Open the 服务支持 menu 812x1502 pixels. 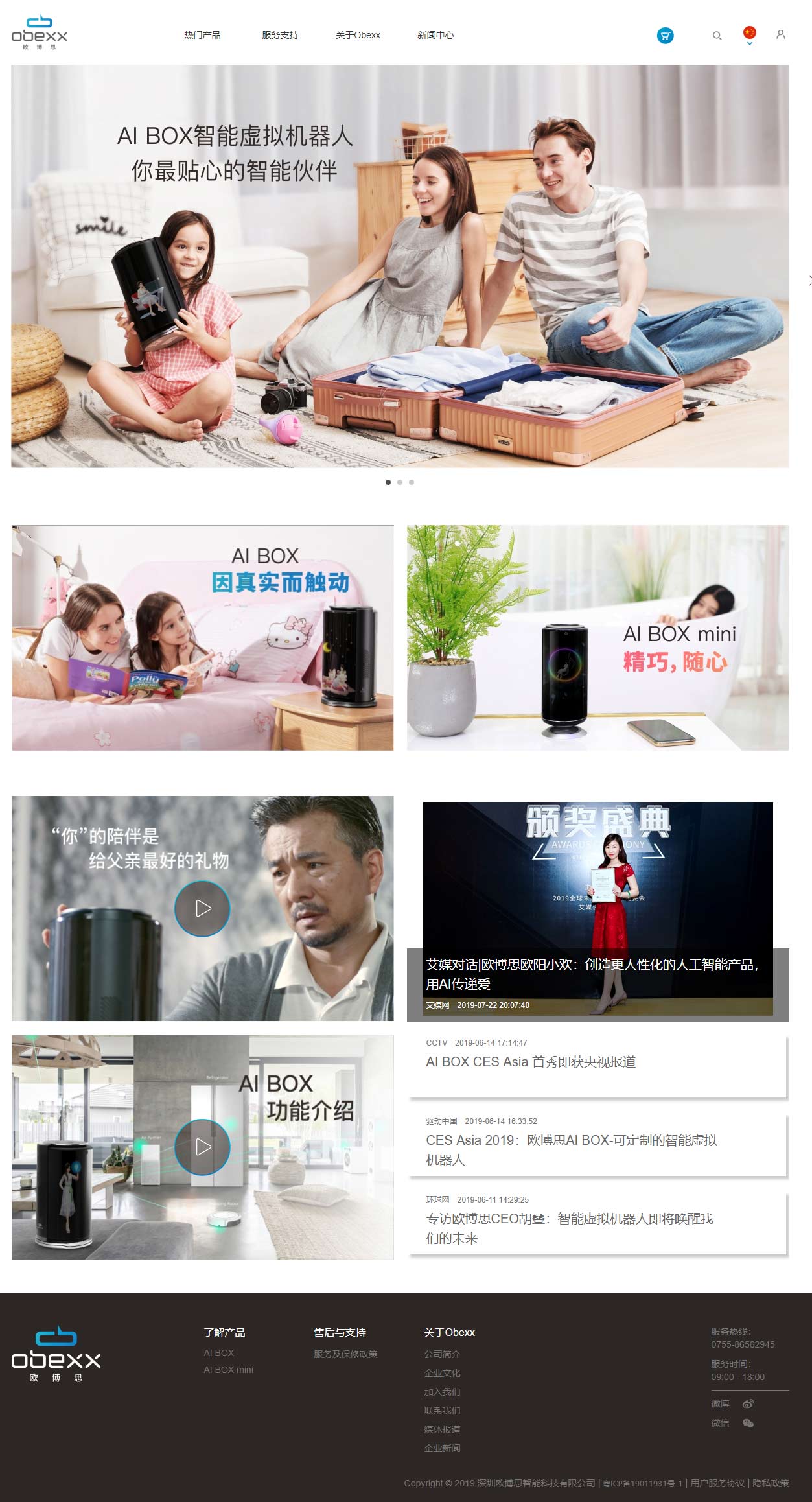pyautogui.click(x=280, y=35)
